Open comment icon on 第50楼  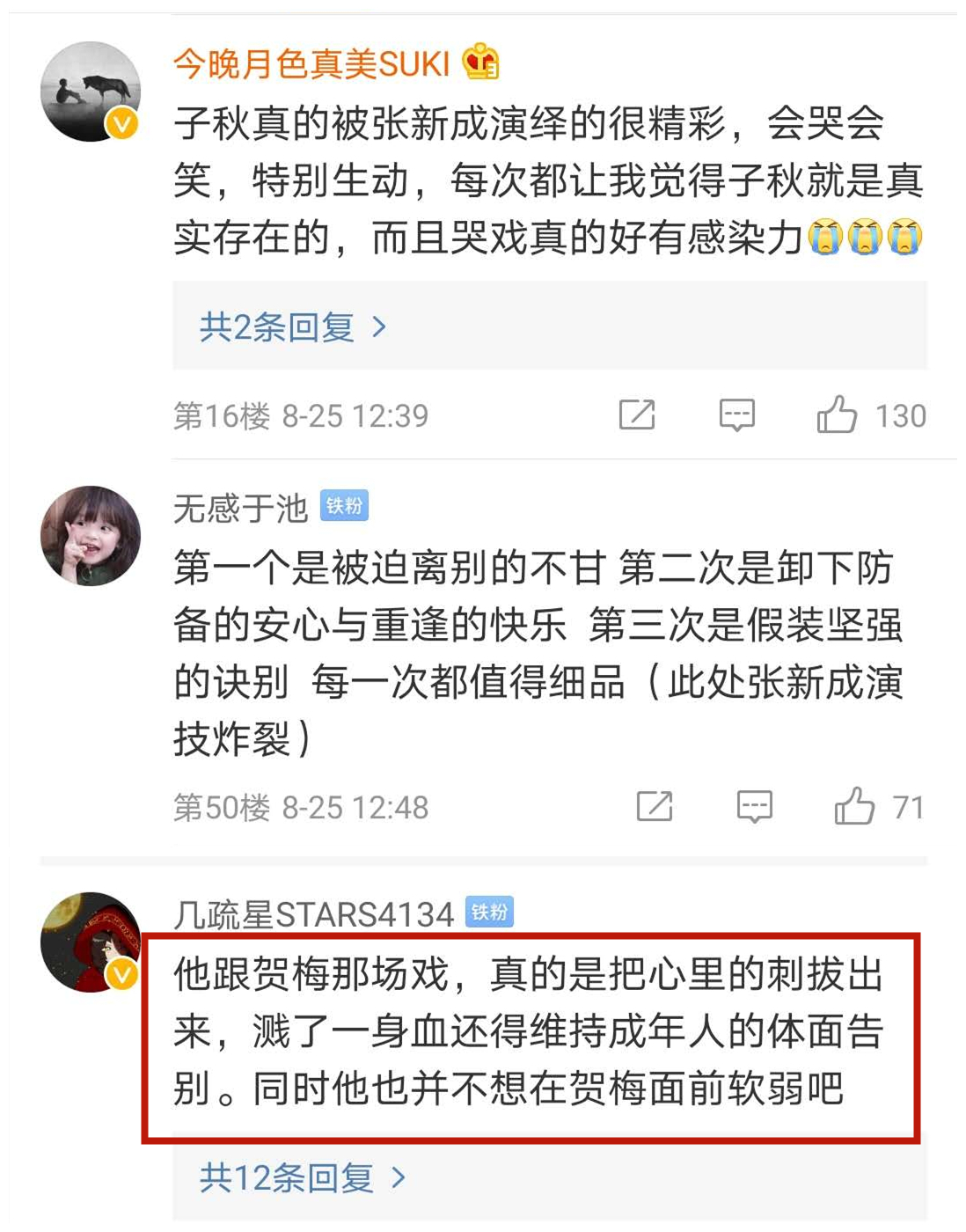point(754,806)
